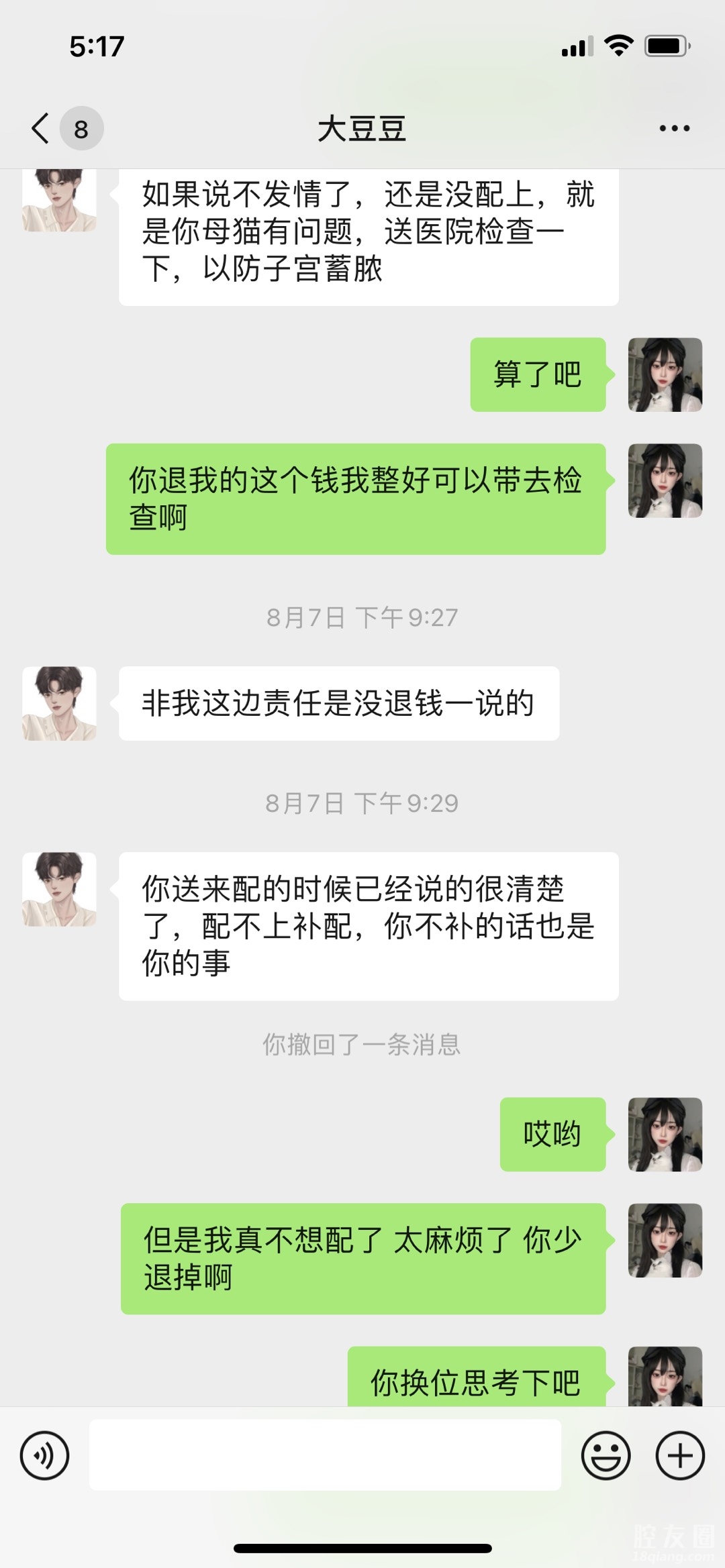Open my profile from the 算了吧 message avatar
Screen dimensions: 725x1568
665,374
